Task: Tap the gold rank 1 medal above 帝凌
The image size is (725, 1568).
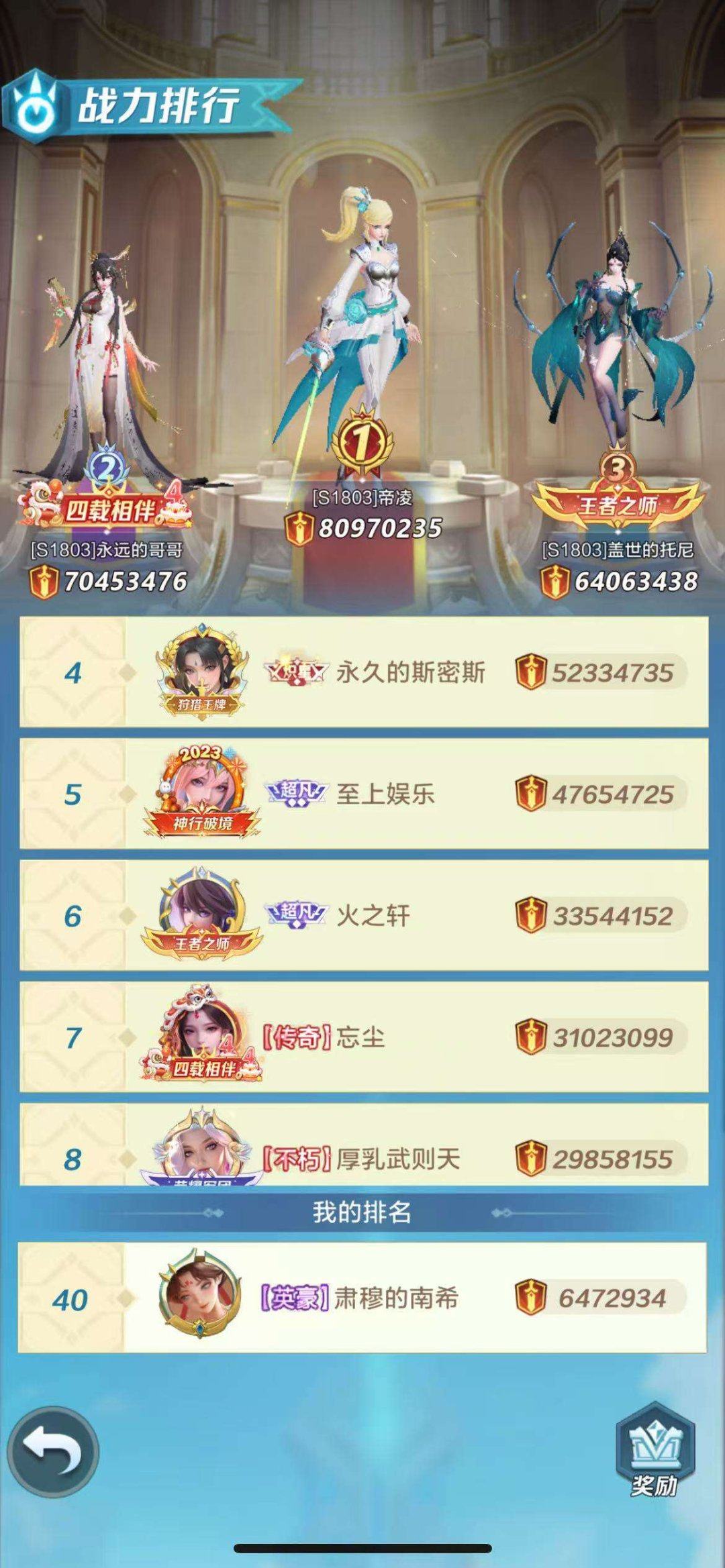Action: pyautogui.click(x=362, y=439)
